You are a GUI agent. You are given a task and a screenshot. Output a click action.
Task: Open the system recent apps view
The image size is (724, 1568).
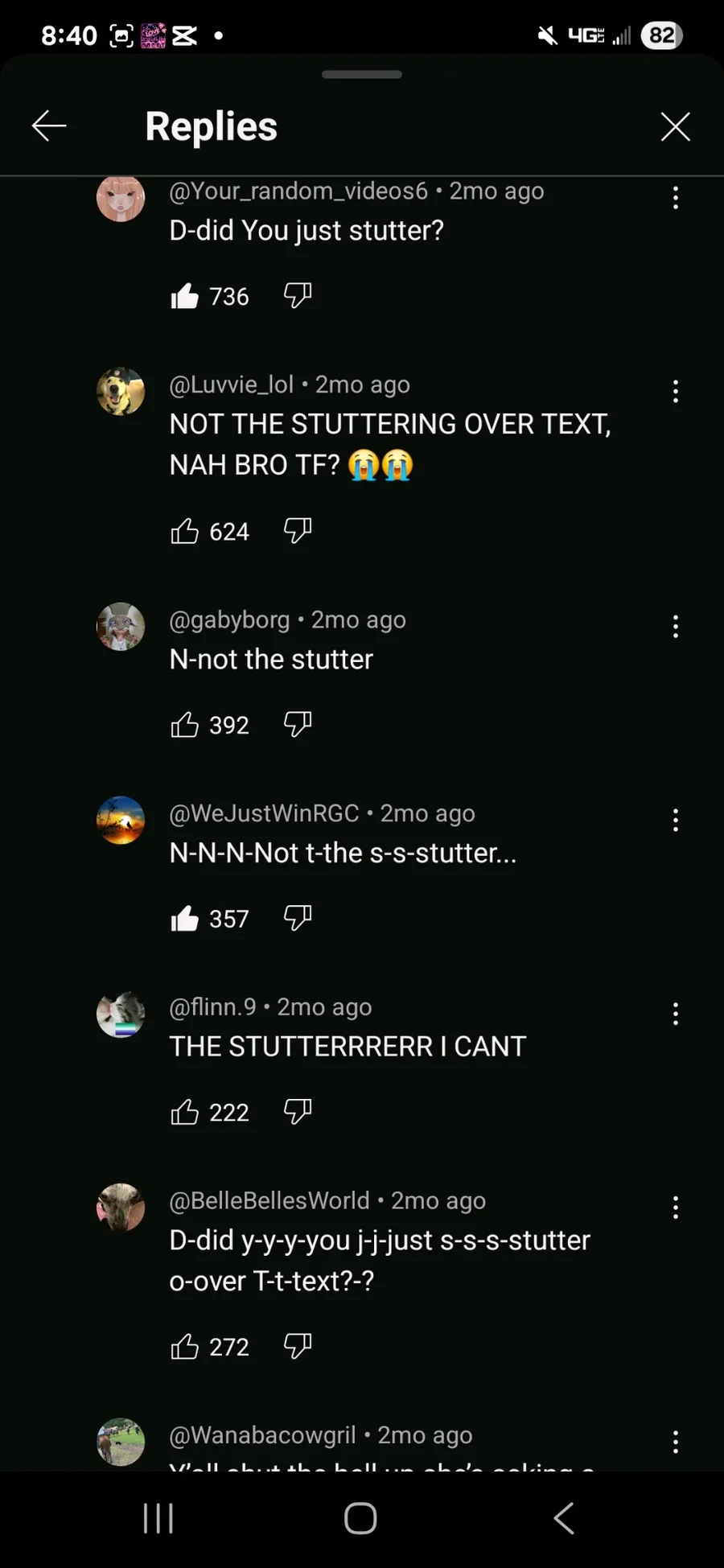tap(158, 1519)
